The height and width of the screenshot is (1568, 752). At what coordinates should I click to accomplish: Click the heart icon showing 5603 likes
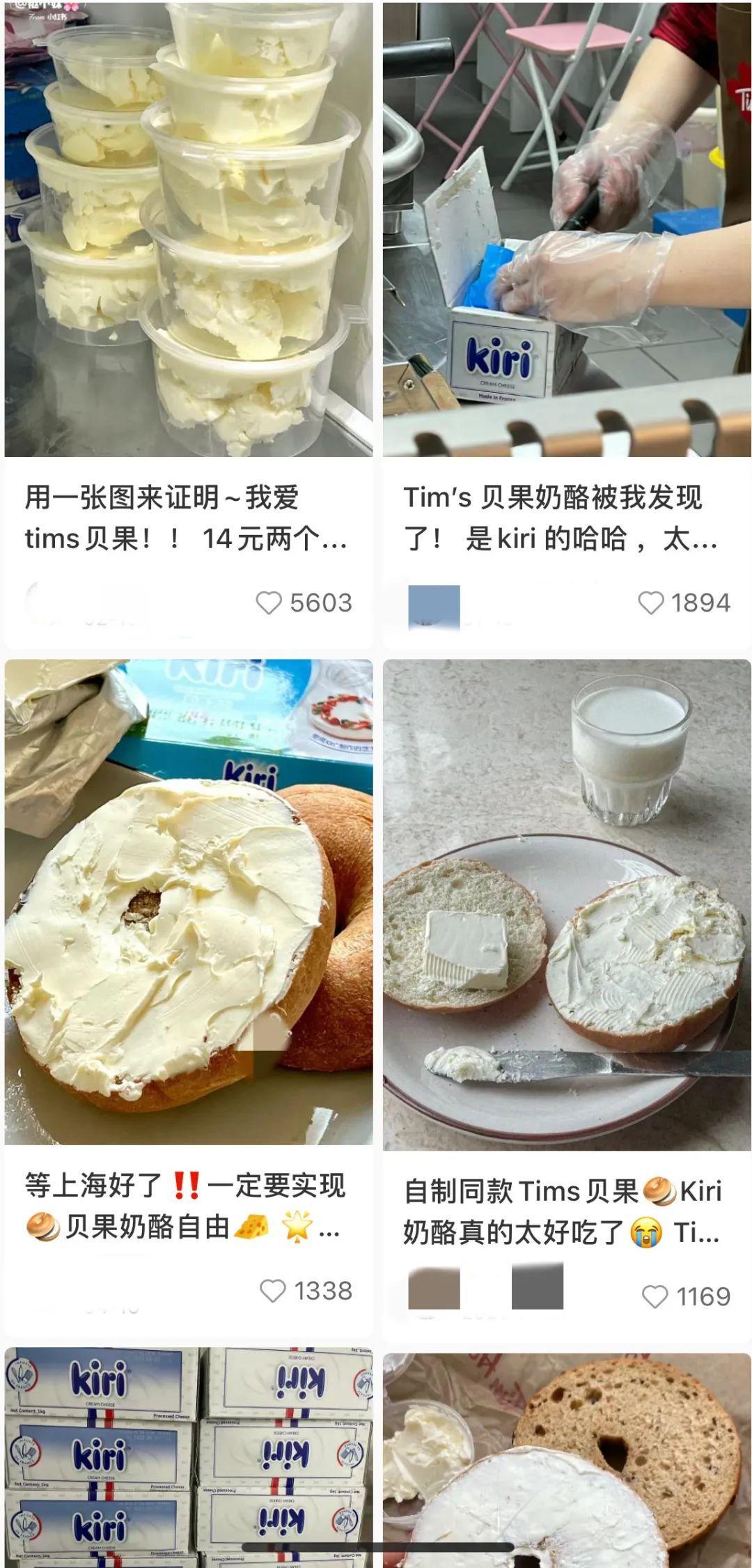(268, 605)
